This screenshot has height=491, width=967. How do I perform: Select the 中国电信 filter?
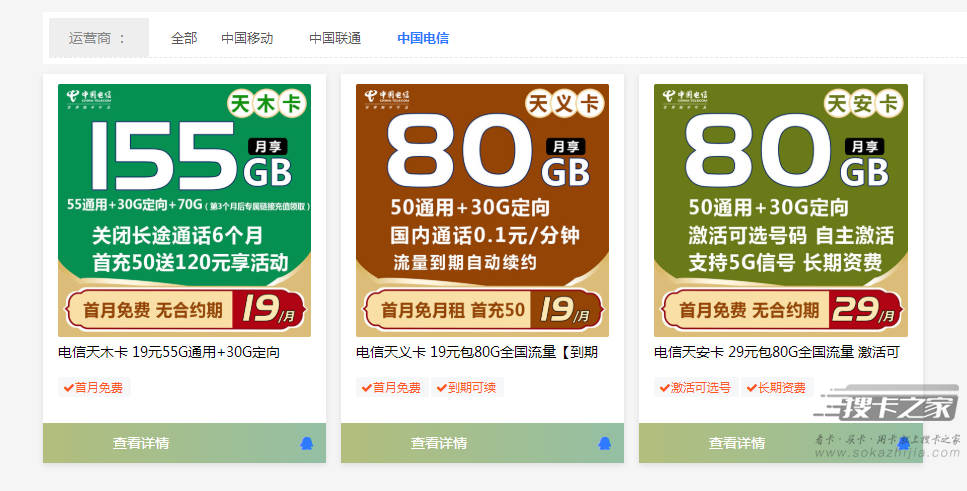pyautogui.click(x=423, y=38)
